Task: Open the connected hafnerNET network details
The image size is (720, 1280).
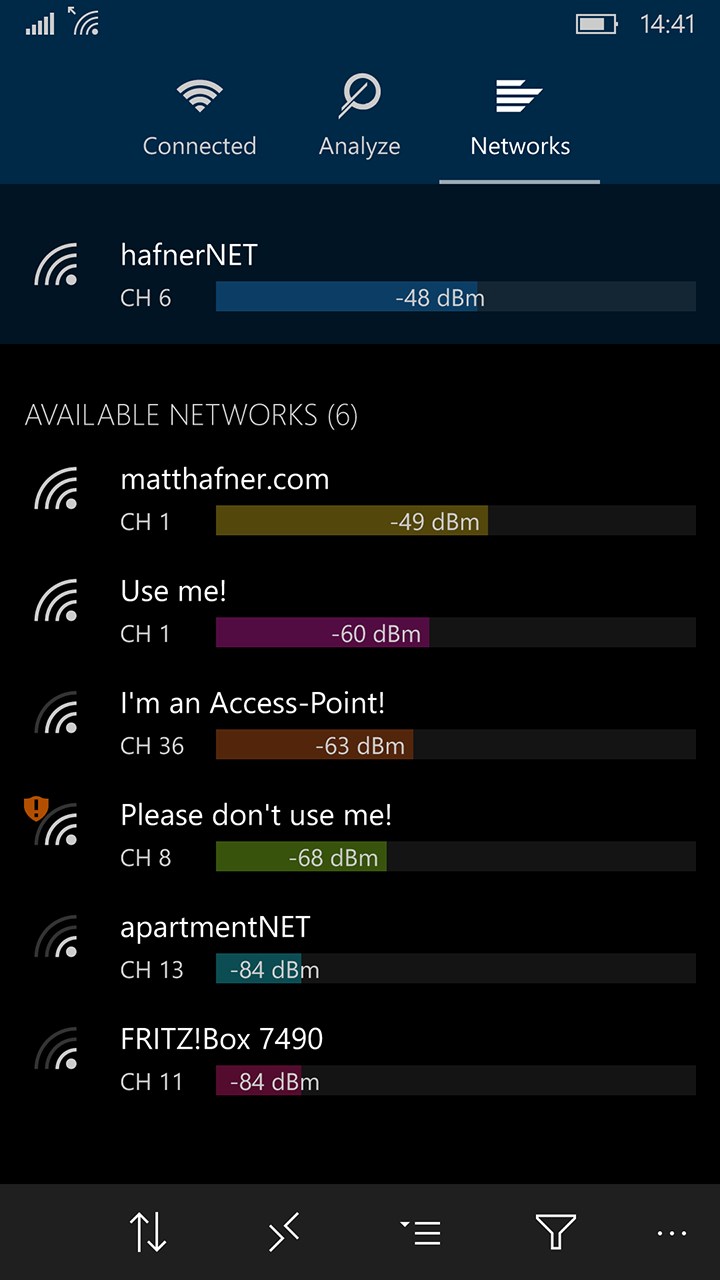Action: tap(360, 274)
